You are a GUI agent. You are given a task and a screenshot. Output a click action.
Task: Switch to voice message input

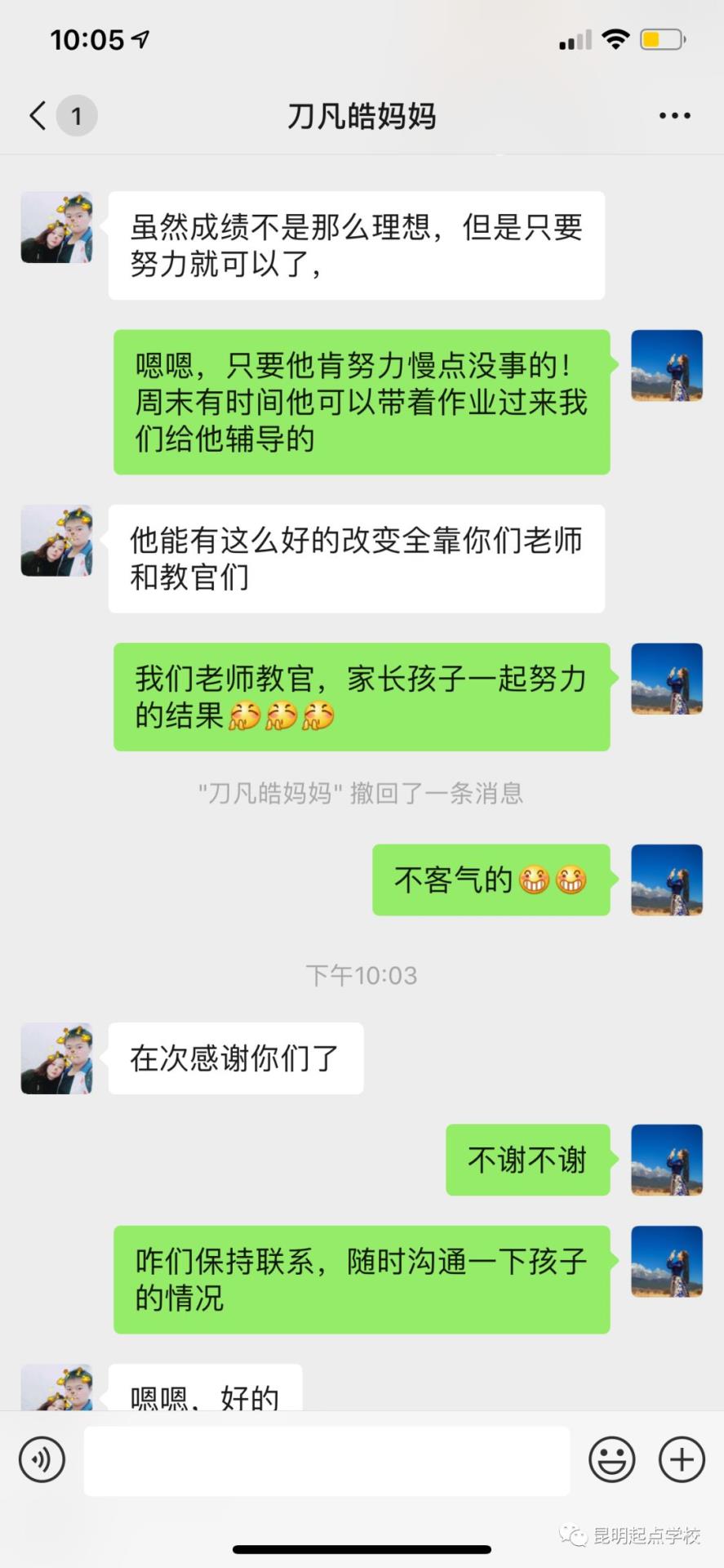(42, 1459)
